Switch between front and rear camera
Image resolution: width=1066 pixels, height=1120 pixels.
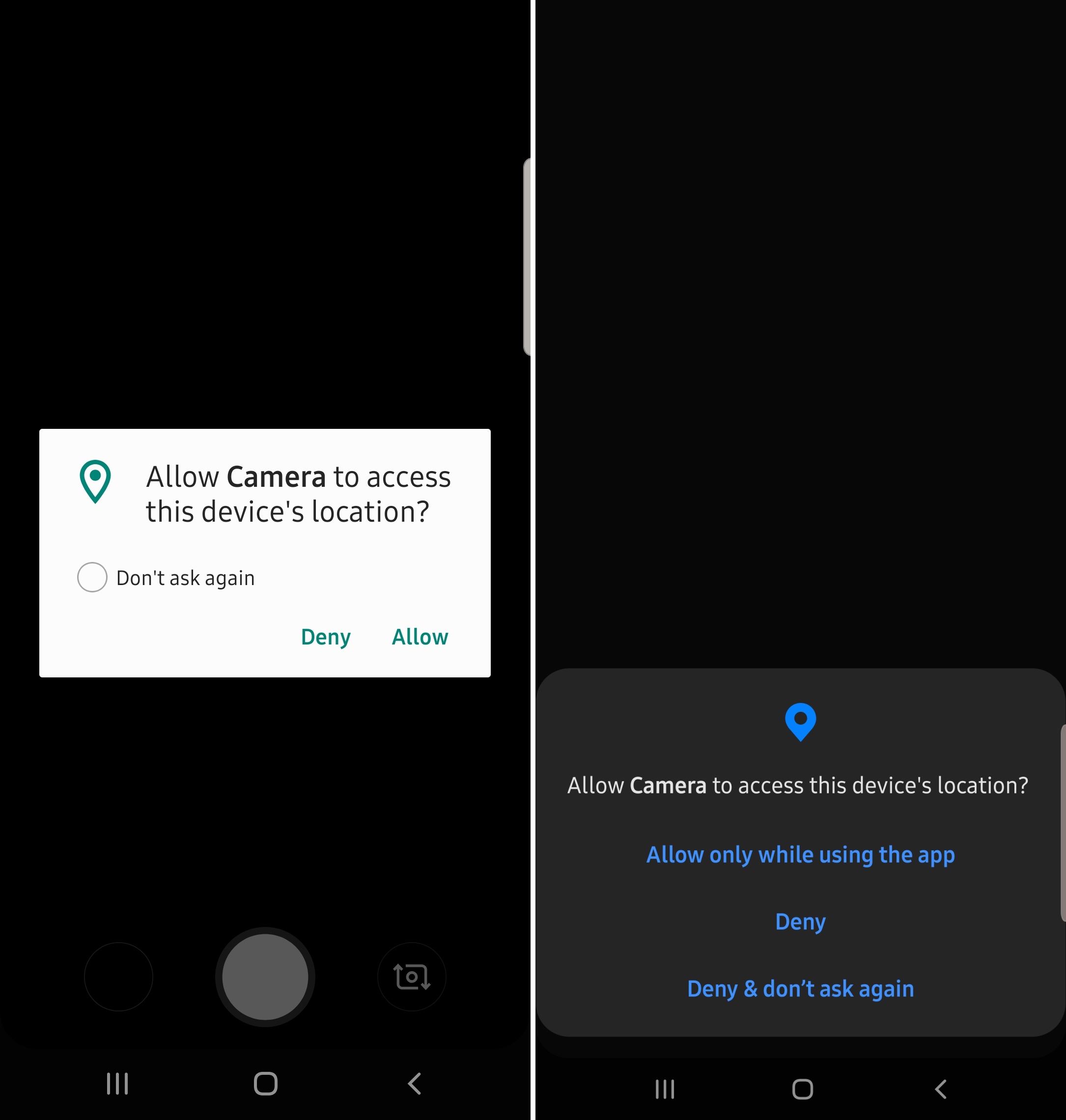411,976
